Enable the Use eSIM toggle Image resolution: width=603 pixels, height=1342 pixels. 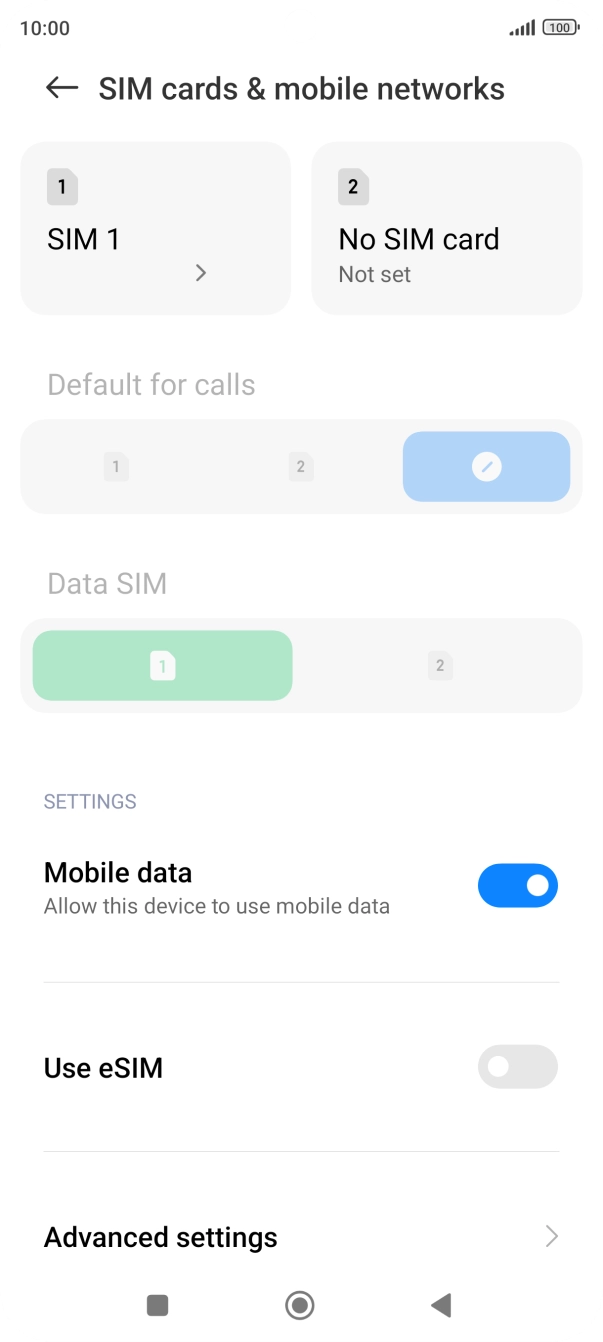click(x=517, y=1067)
